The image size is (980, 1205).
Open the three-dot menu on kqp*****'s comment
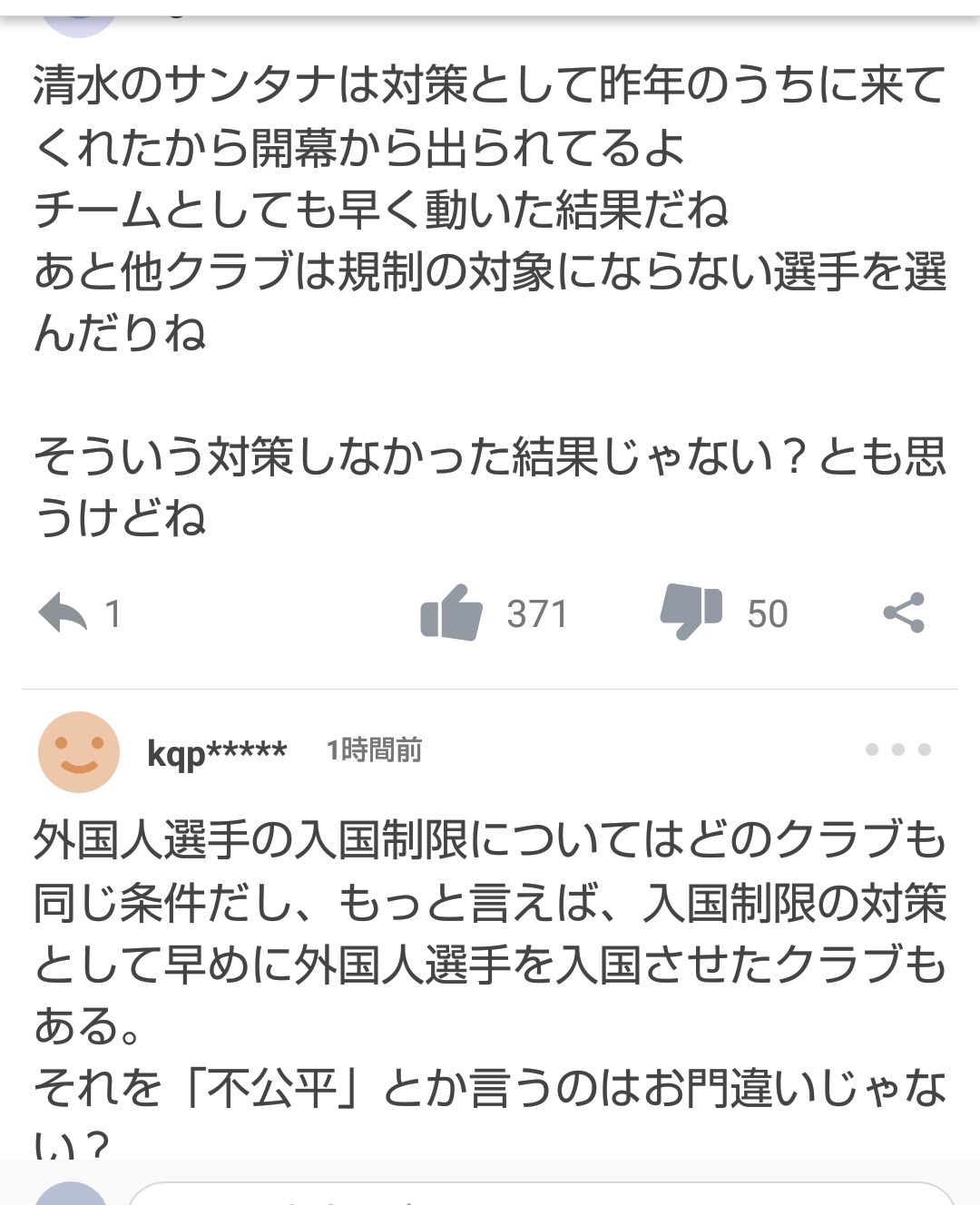[897, 749]
